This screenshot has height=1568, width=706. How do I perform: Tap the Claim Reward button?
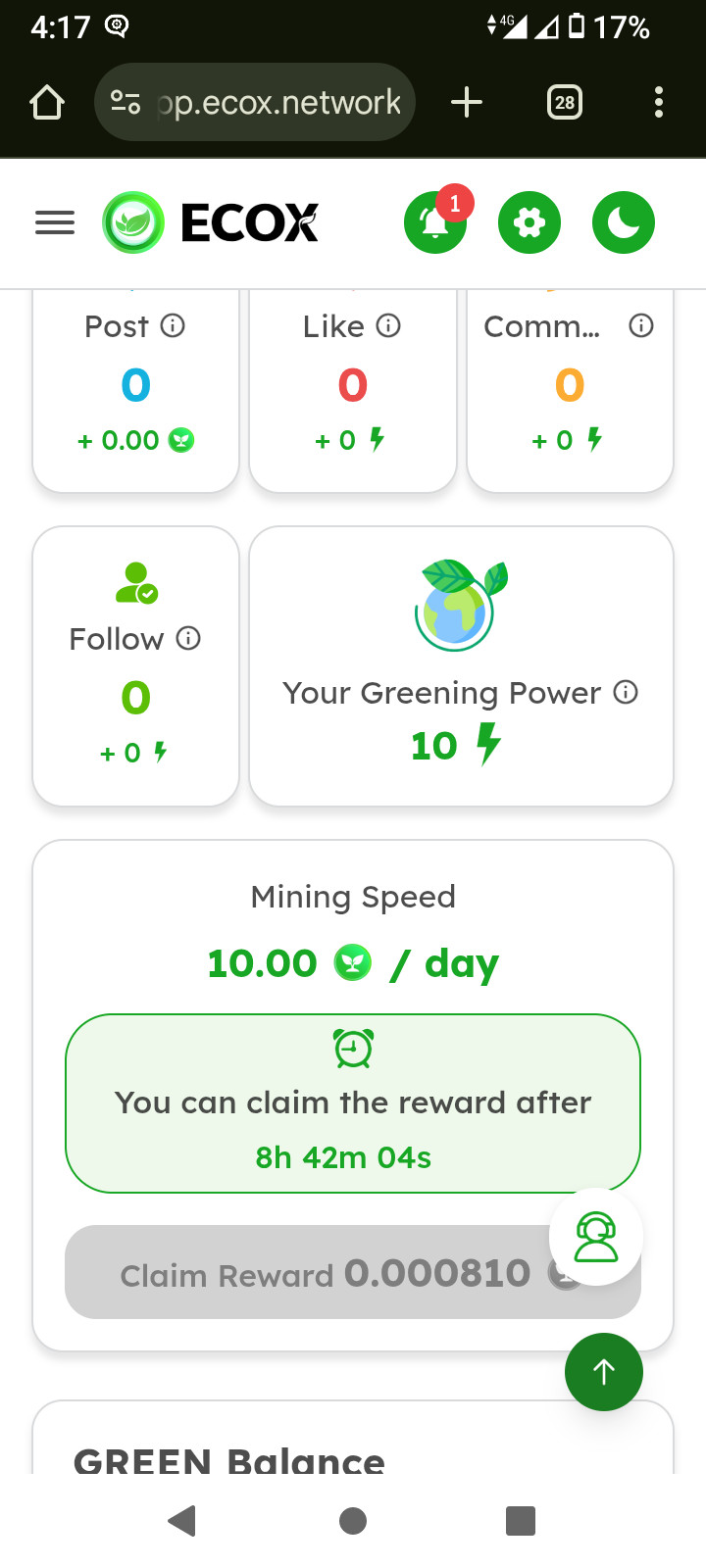pos(324,1273)
